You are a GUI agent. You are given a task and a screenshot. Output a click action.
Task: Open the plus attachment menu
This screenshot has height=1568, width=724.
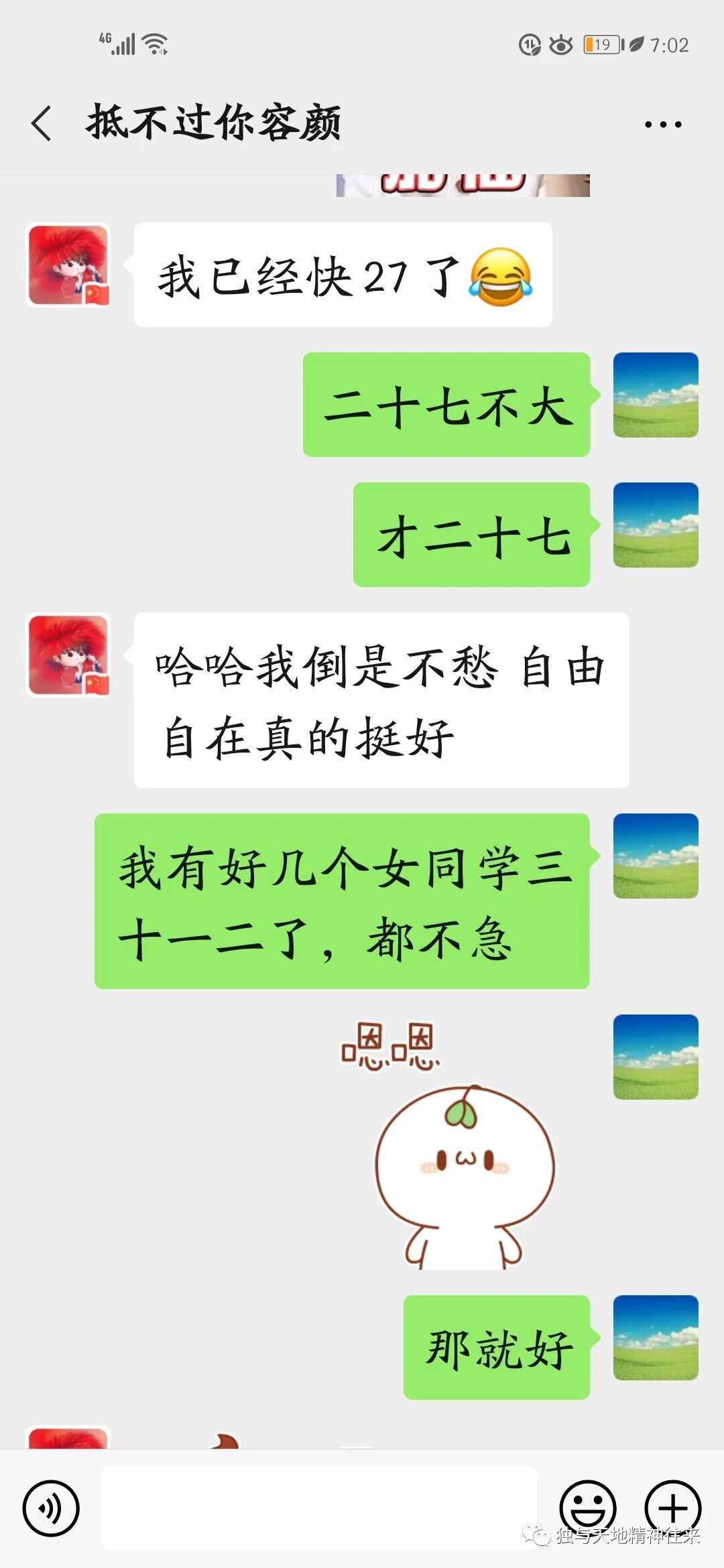pyautogui.click(x=673, y=1507)
